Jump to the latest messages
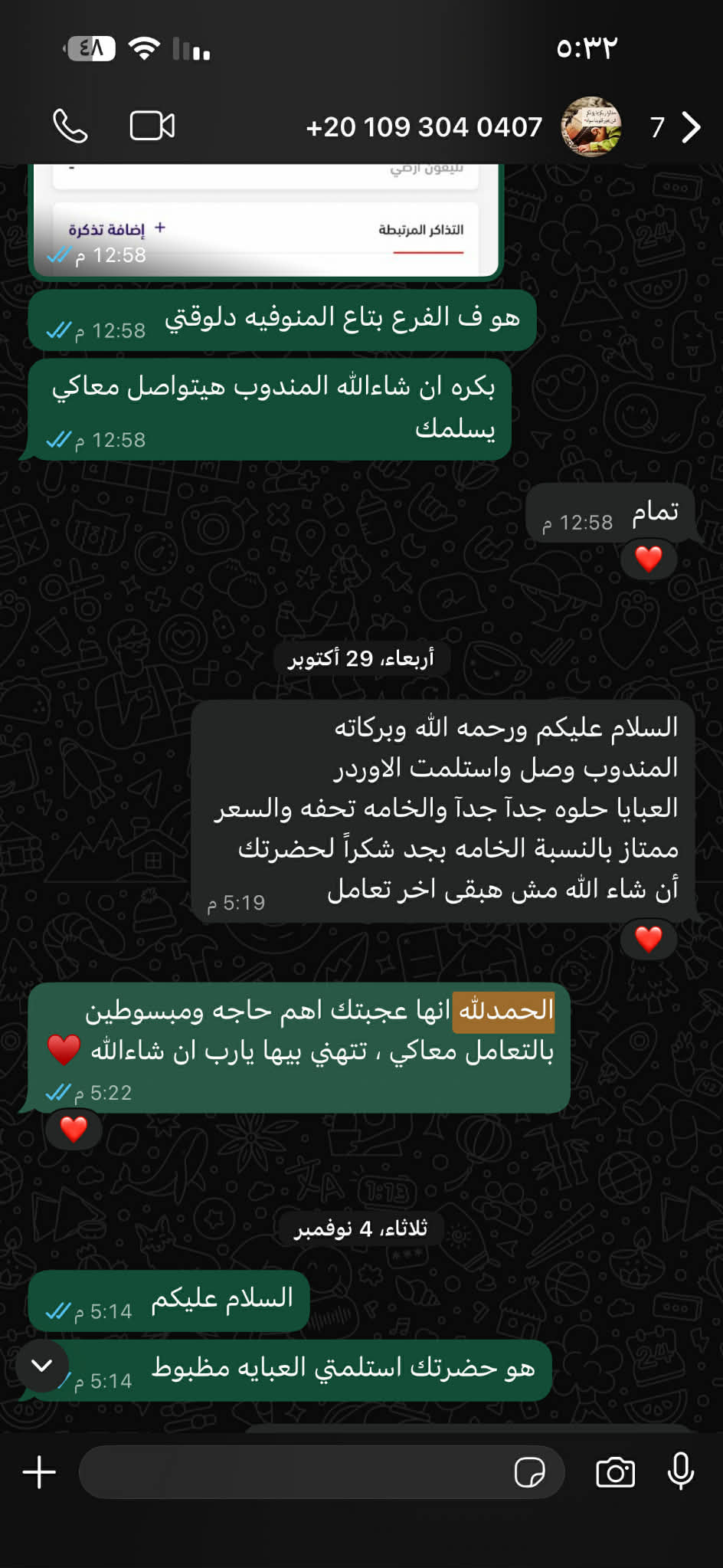 pos(42,1365)
